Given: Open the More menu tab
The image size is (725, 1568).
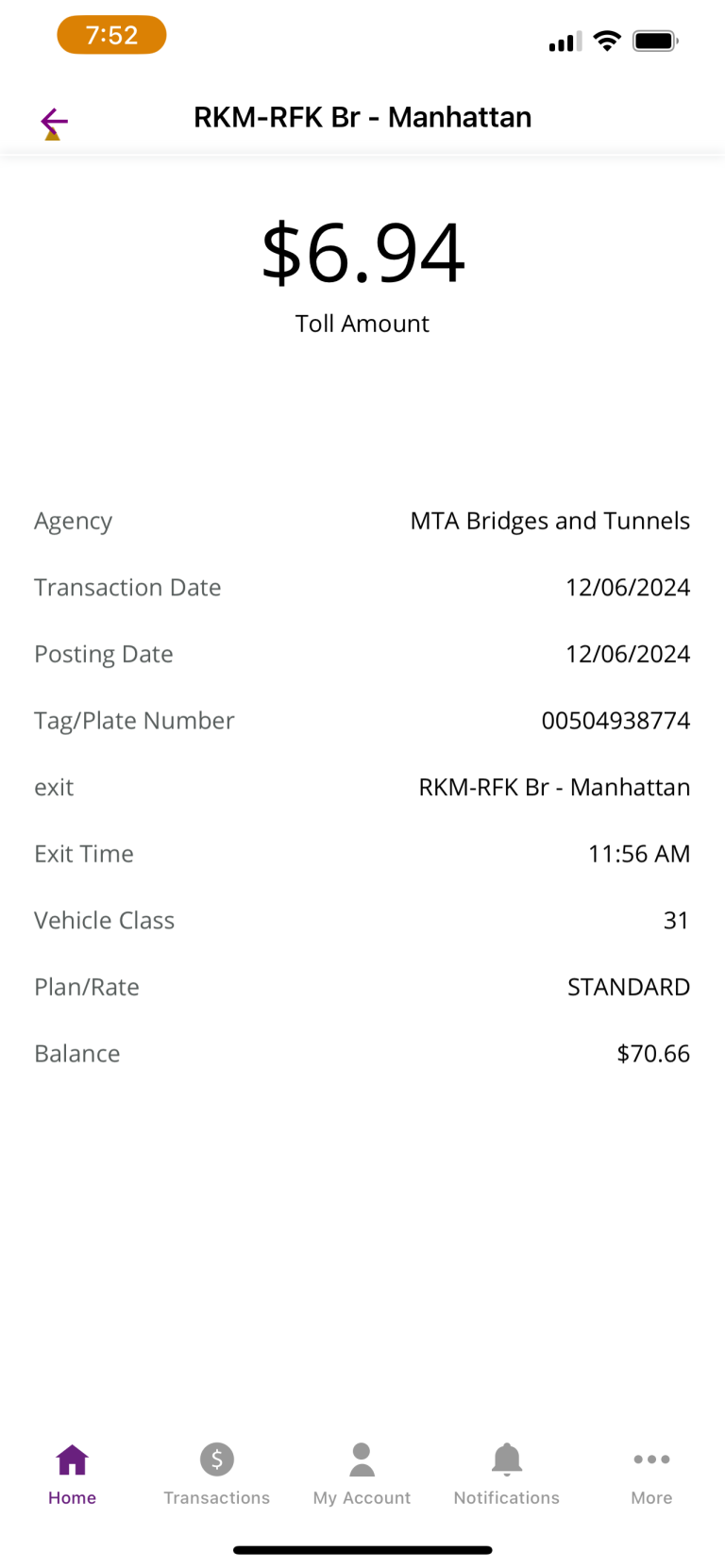Looking at the screenshot, I should click(x=652, y=1475).
